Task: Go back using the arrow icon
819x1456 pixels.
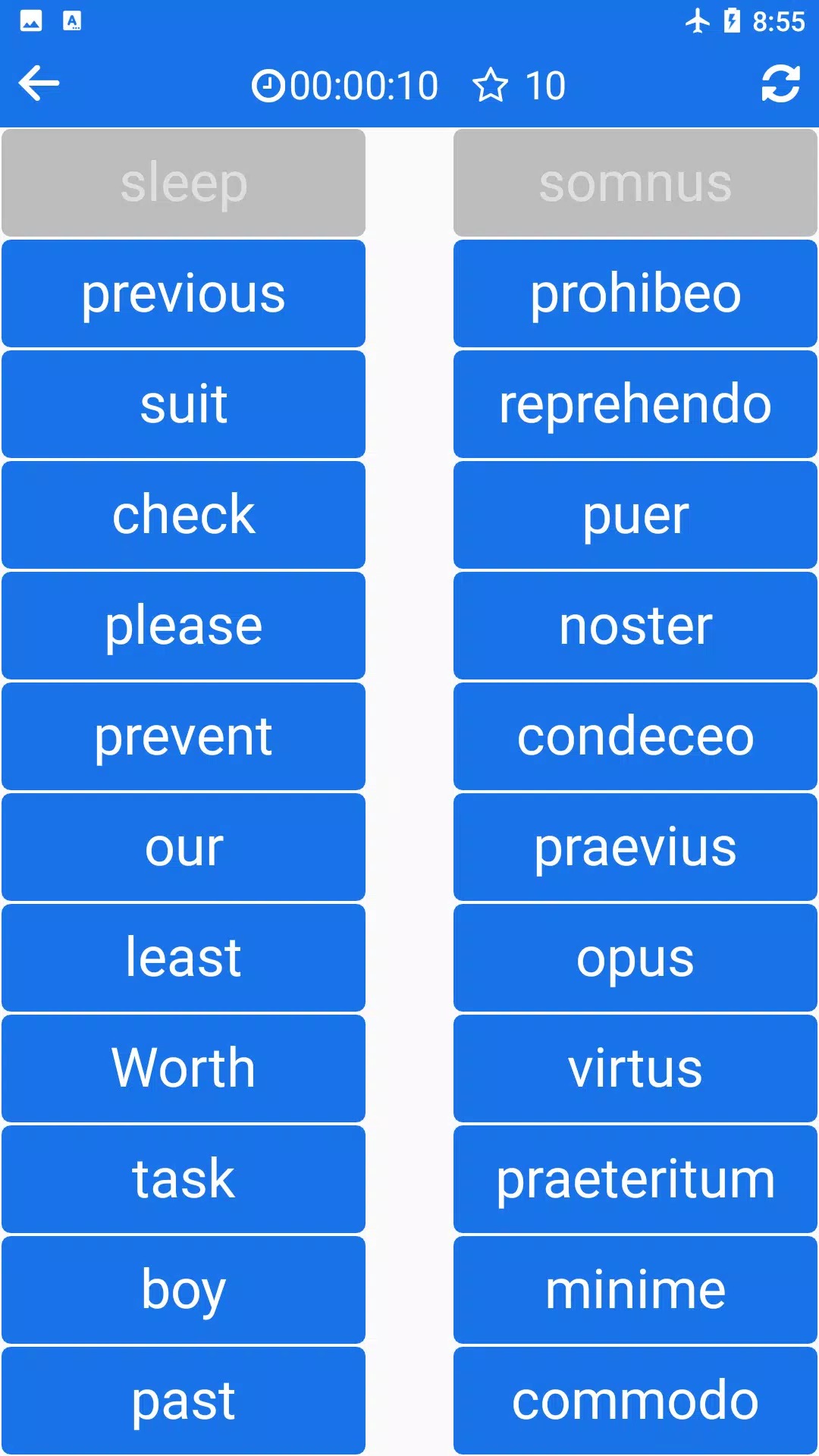Action: pos(39,83)
